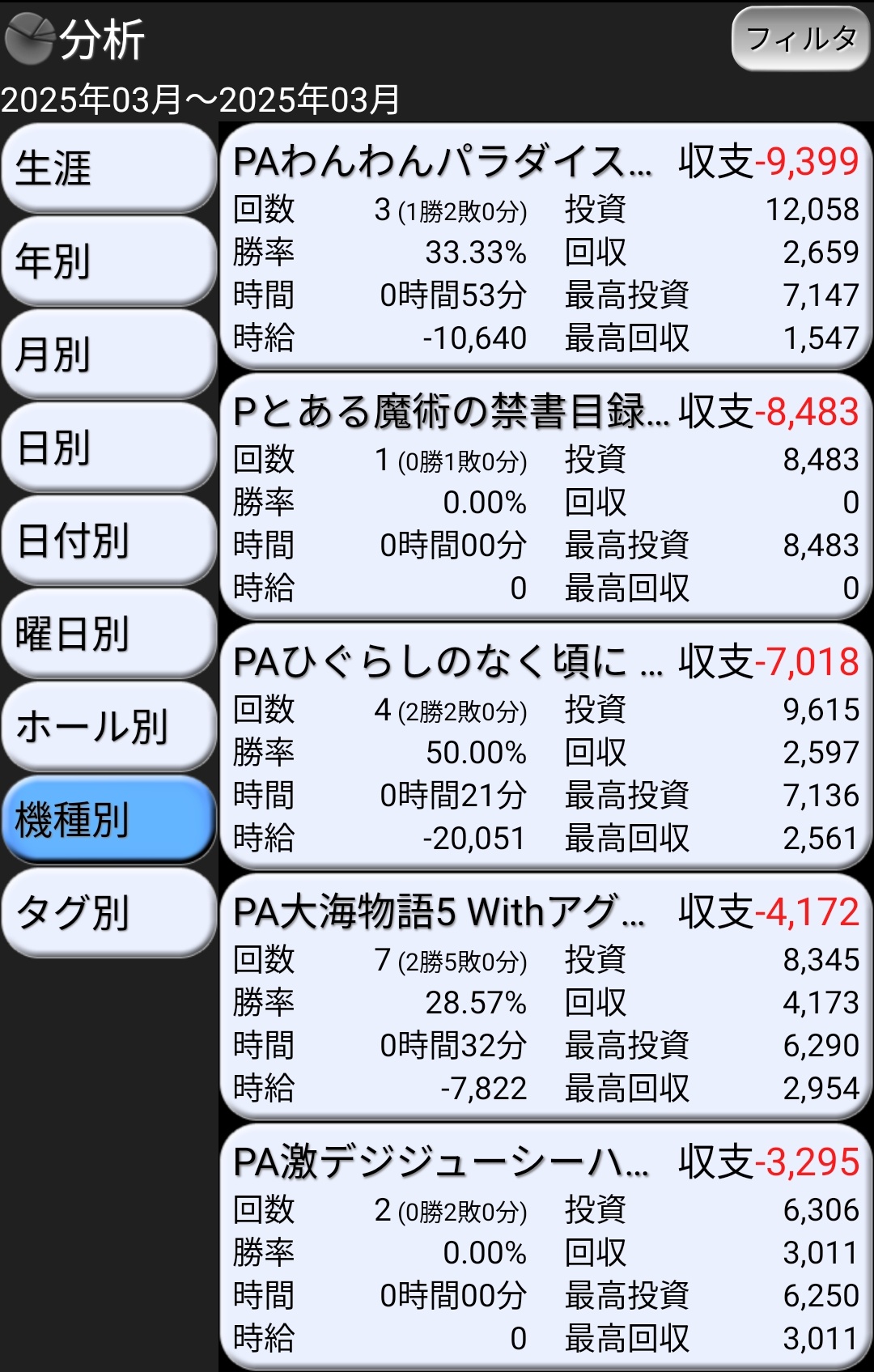Screen dimensions: 874x1372
Task: Switch to 月別 monthly analysis
Action: pos(108,355)
